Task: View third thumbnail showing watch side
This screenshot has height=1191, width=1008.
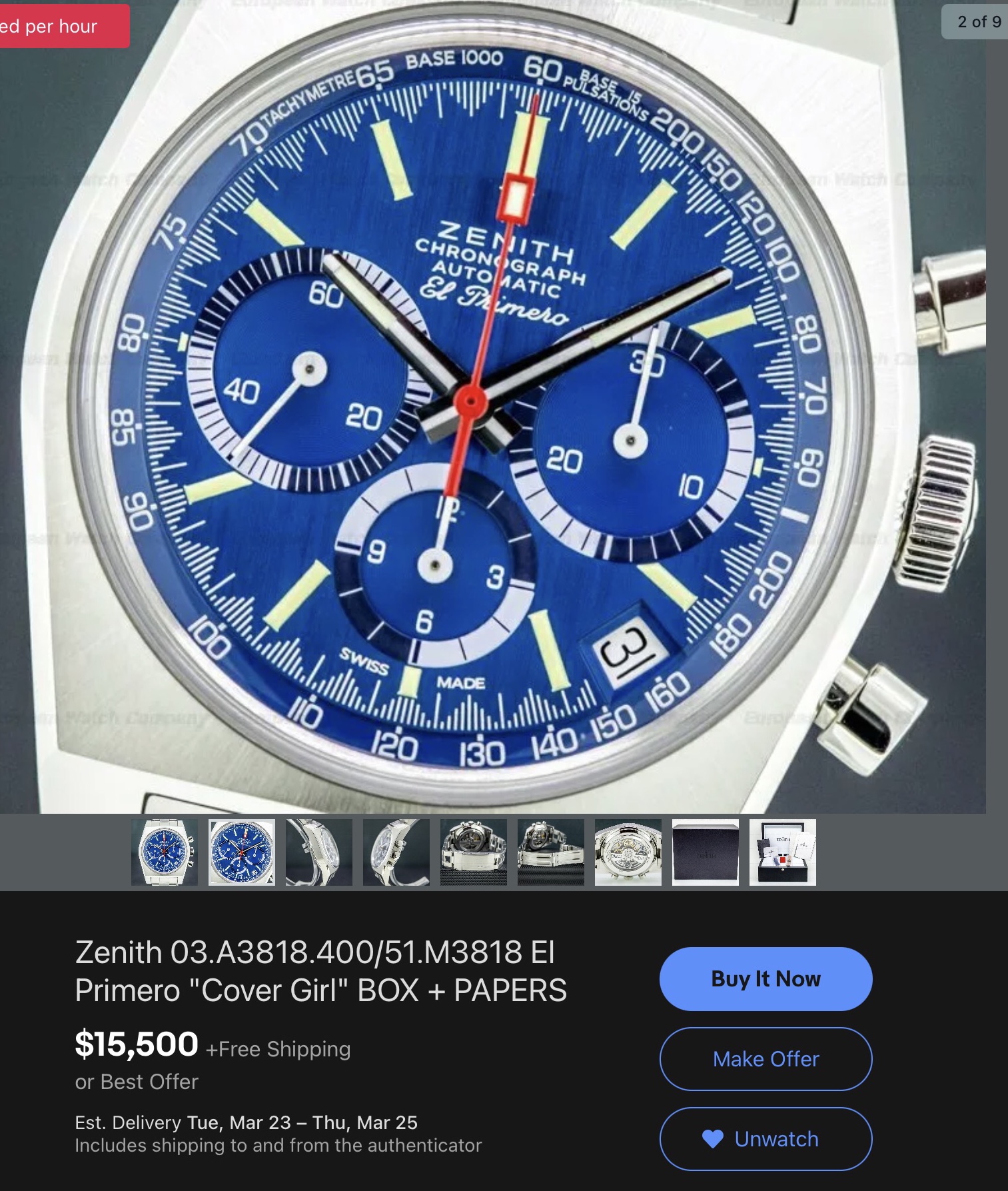Action: click(319, 852)
